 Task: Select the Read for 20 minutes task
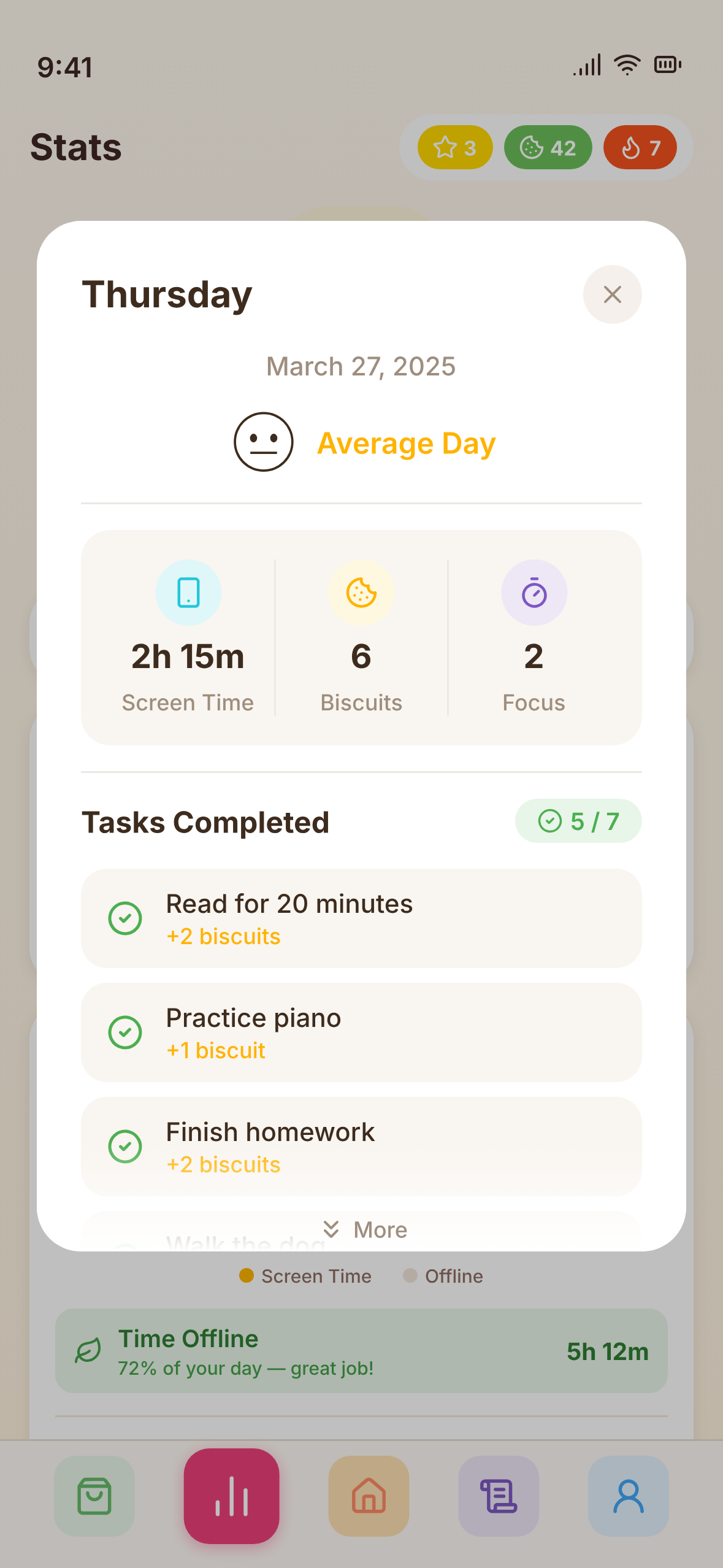point(361,918)
